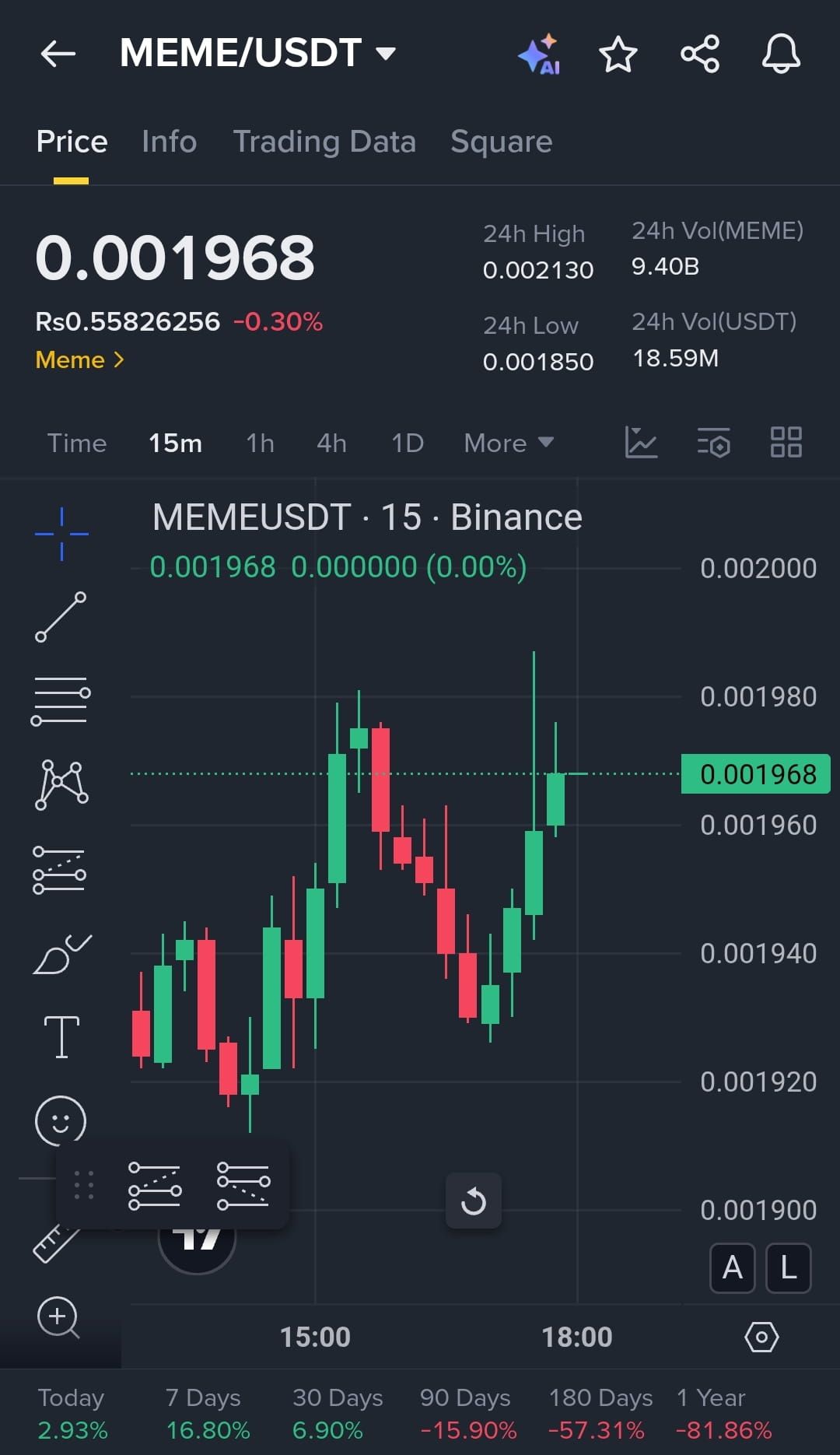Expand the More intervals dropdown
The height and width of the screenshot is (1455, 840).
(509, 444)
